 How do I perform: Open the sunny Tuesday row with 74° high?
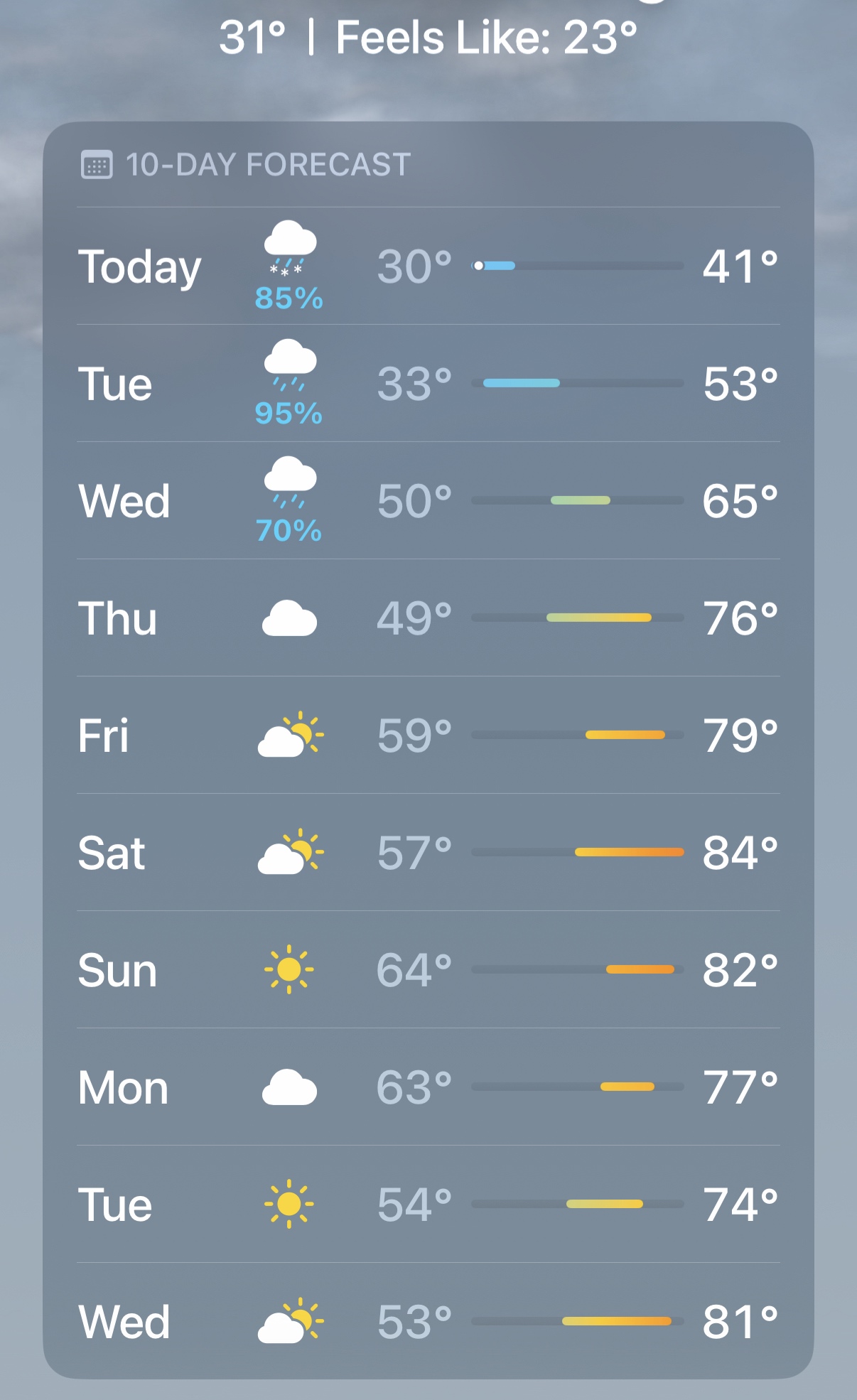point(428,1205)
